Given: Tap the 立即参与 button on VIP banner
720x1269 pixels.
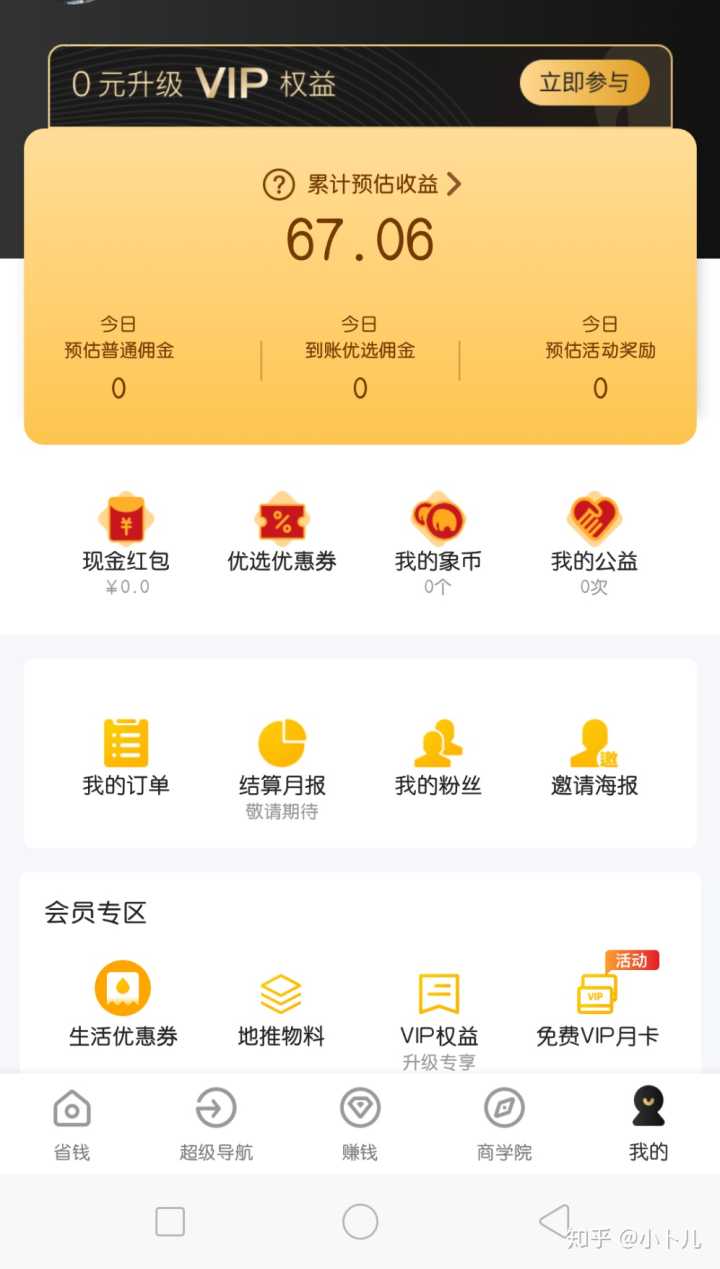Looking at the screenshot, I should [584, 83].
